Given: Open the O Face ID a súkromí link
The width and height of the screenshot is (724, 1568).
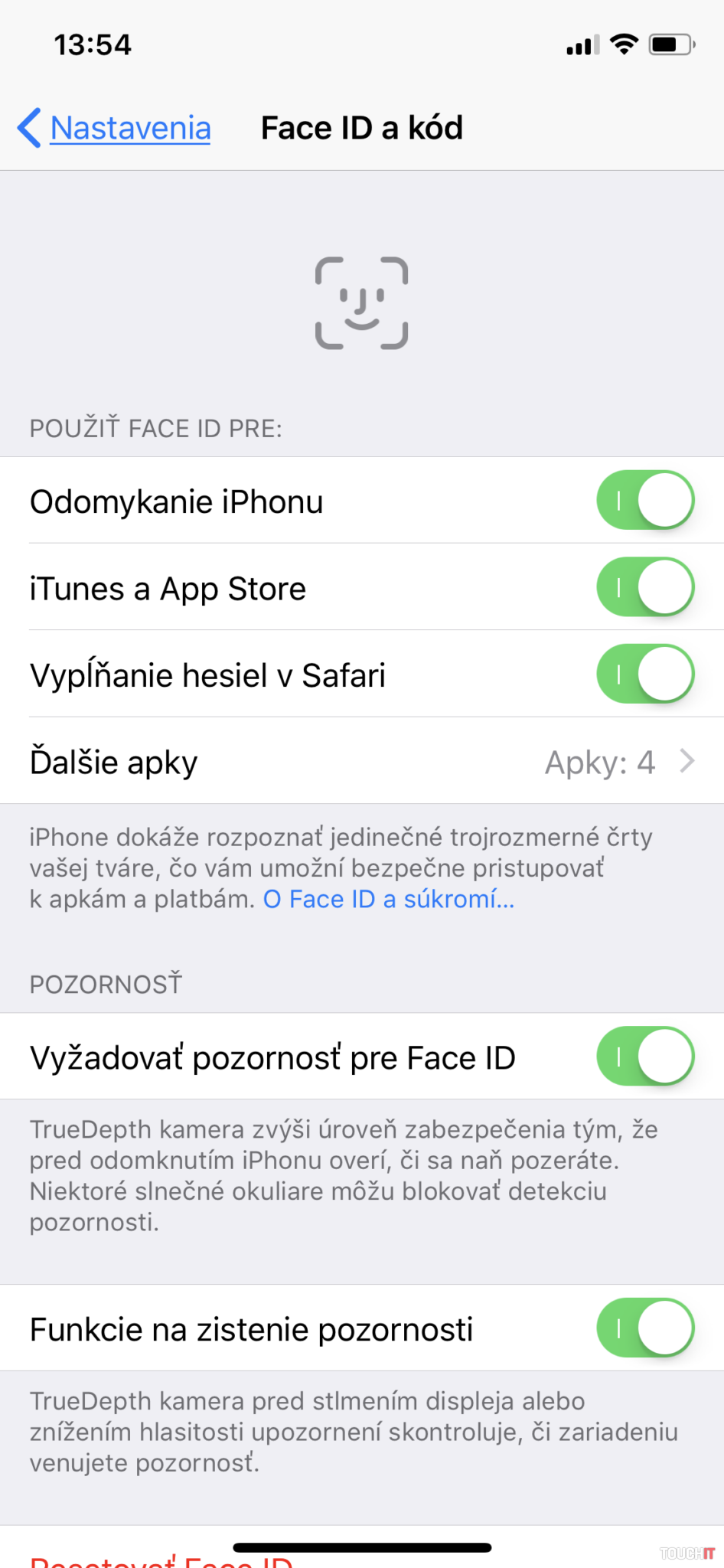Looking at the screenshot, I should [389, 899].
